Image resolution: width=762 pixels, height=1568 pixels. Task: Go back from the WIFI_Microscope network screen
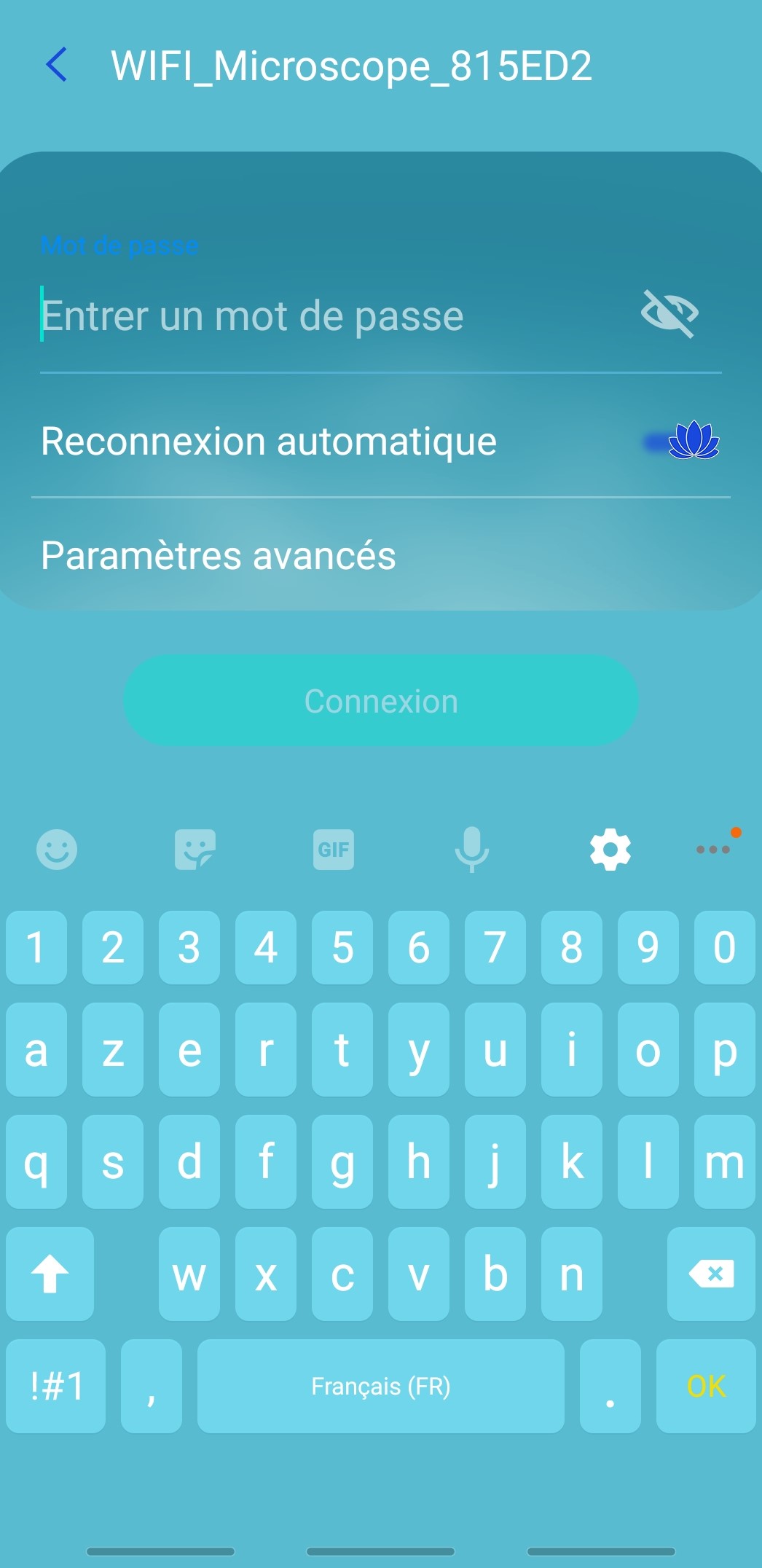click(x=56, y=65)
